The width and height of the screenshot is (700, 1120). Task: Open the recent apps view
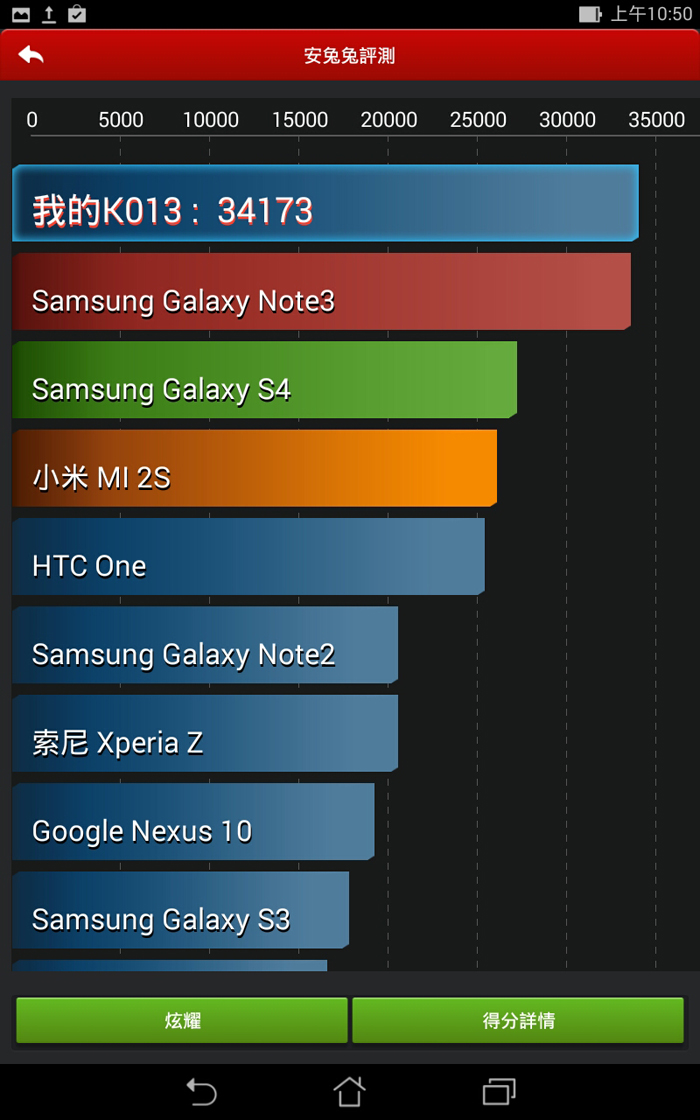point(498,1091)
